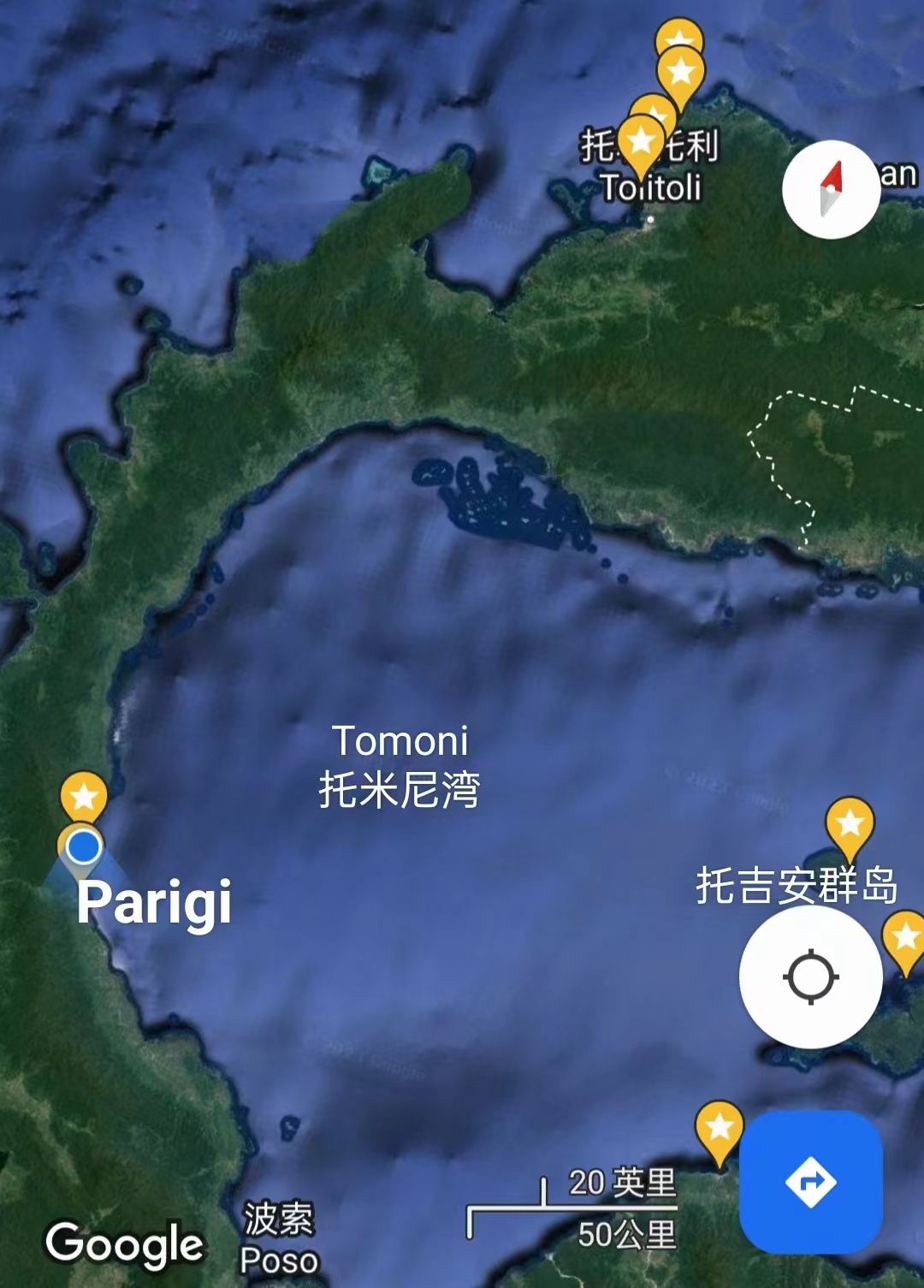Tap the Parigi place label
Viewport: 924px width, 1288px height.
(x=155, y=902)
